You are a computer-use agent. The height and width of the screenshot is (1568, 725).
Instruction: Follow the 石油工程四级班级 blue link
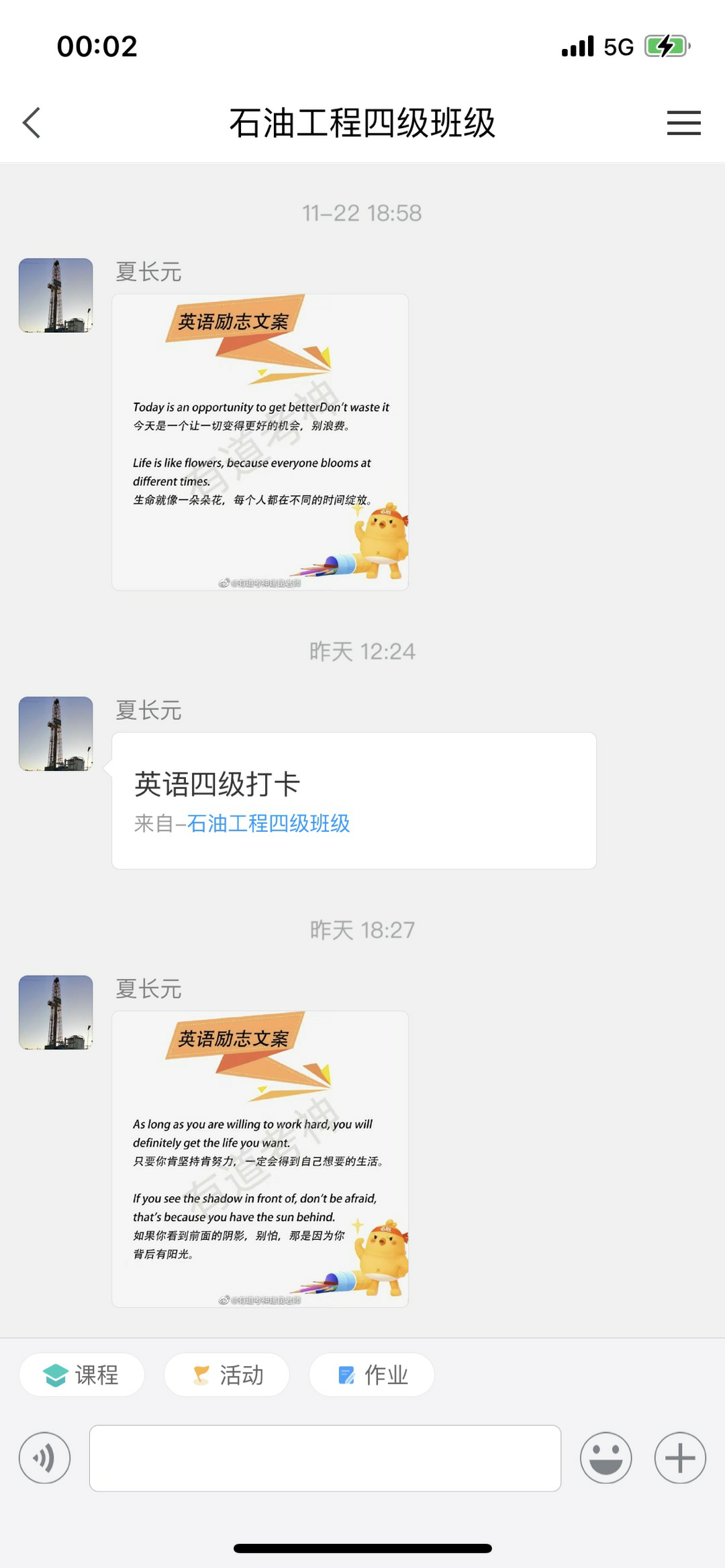[269, 823]
